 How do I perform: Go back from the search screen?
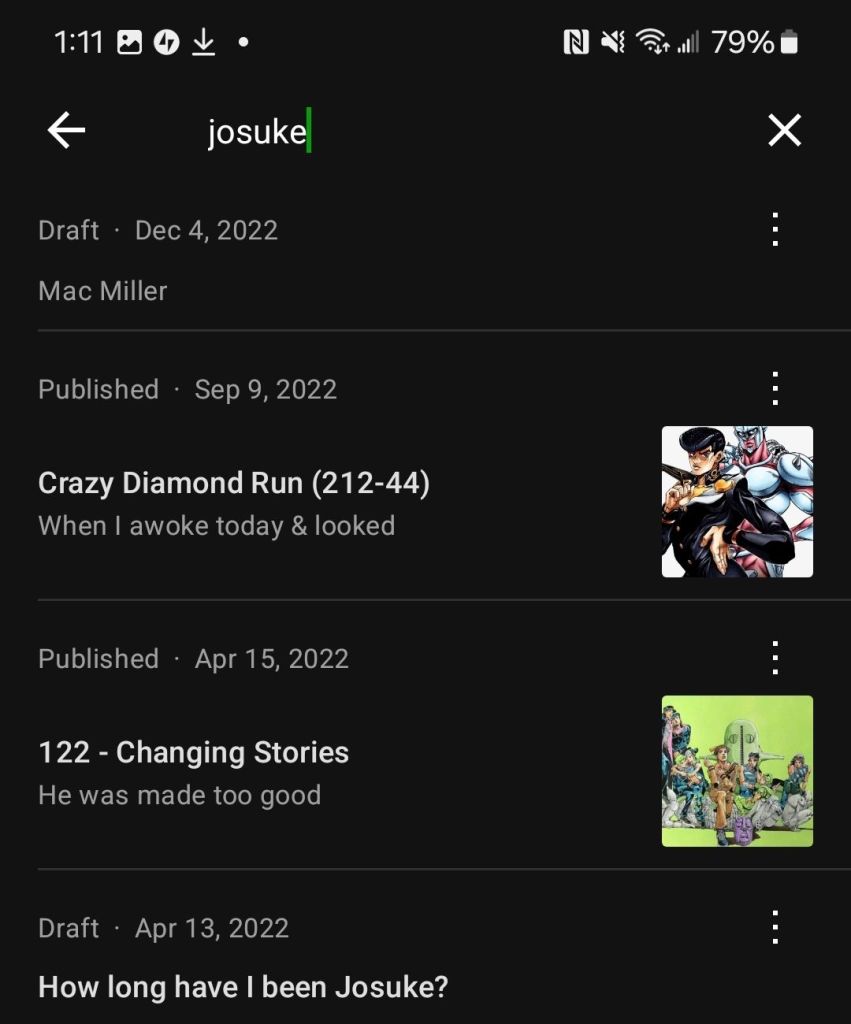66,130
